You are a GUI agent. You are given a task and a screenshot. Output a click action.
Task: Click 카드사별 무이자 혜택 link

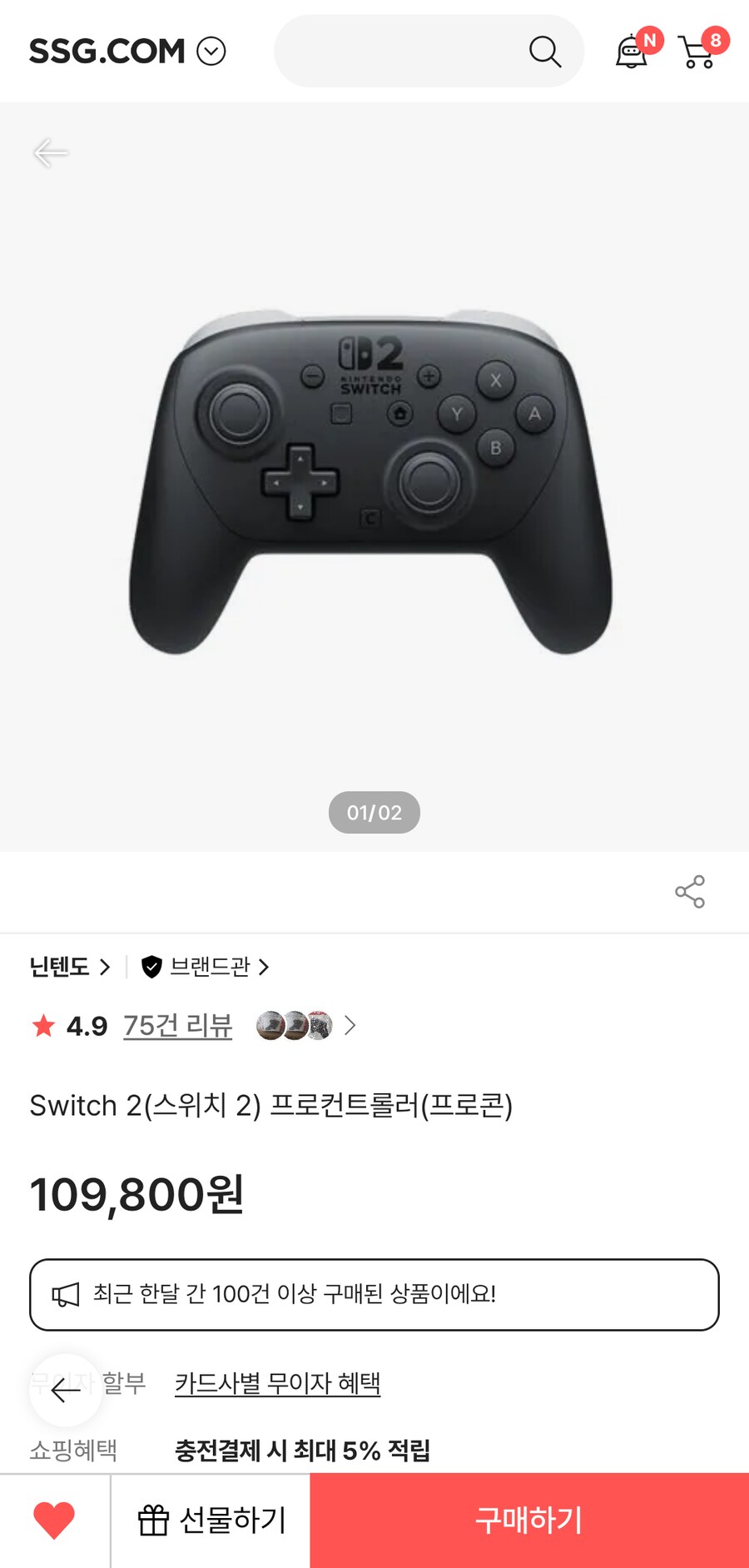276,1382
